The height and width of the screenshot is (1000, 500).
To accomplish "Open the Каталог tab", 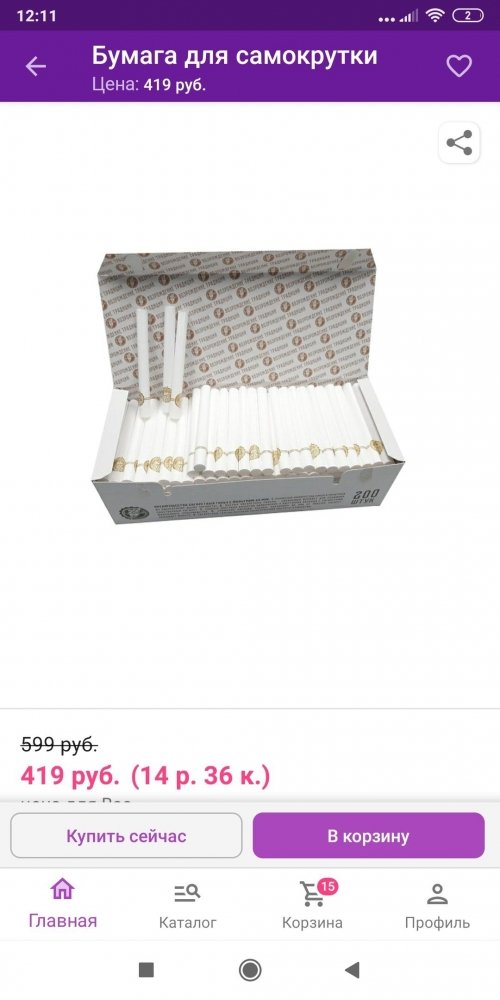I will 188,904.
